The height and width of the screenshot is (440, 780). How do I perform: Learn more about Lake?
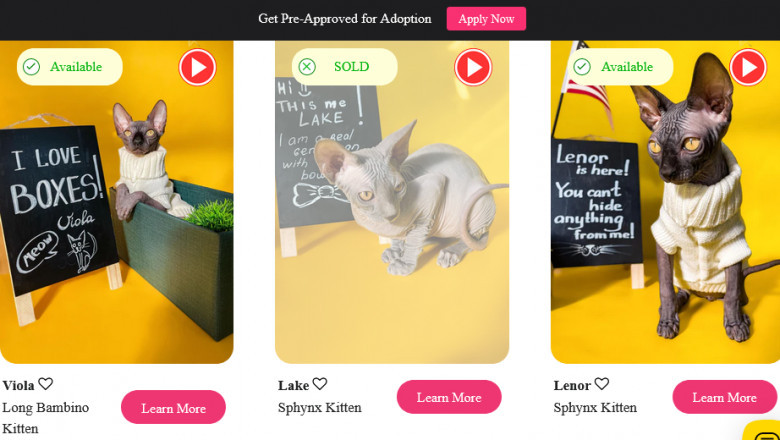pos(449,397)
